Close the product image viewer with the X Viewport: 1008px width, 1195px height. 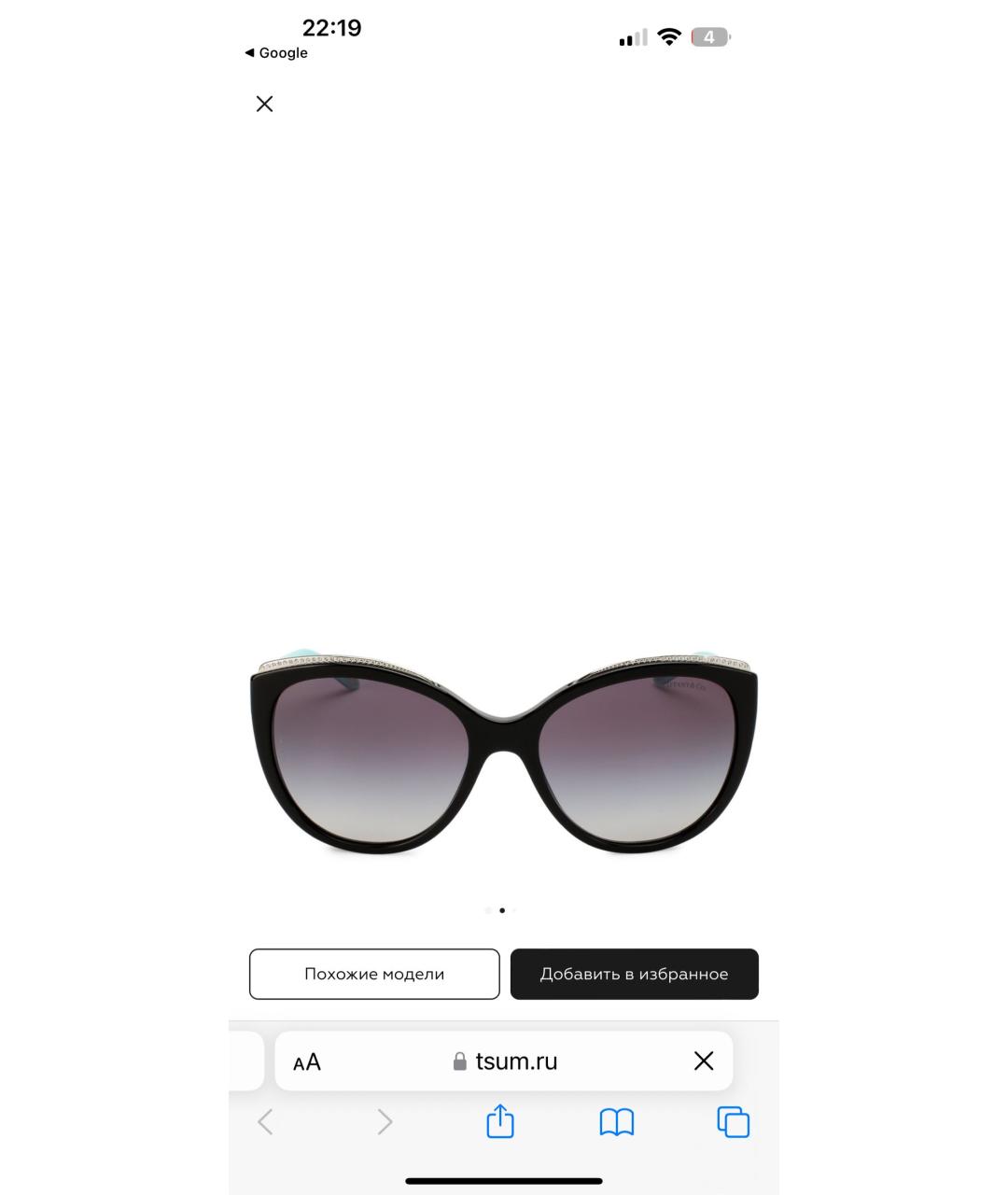click(264, 104)
